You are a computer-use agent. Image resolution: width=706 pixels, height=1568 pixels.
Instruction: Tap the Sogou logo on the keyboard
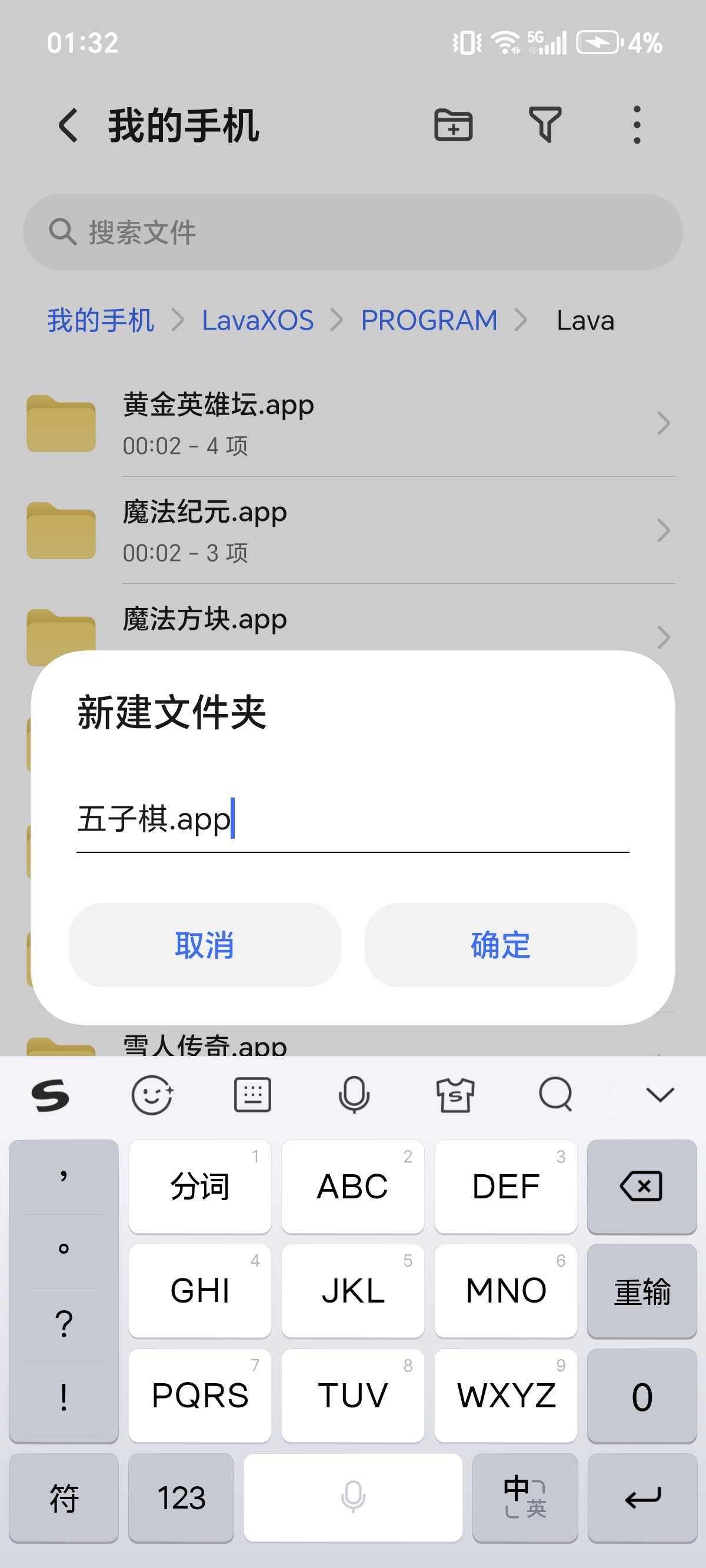pos(52,1094)
